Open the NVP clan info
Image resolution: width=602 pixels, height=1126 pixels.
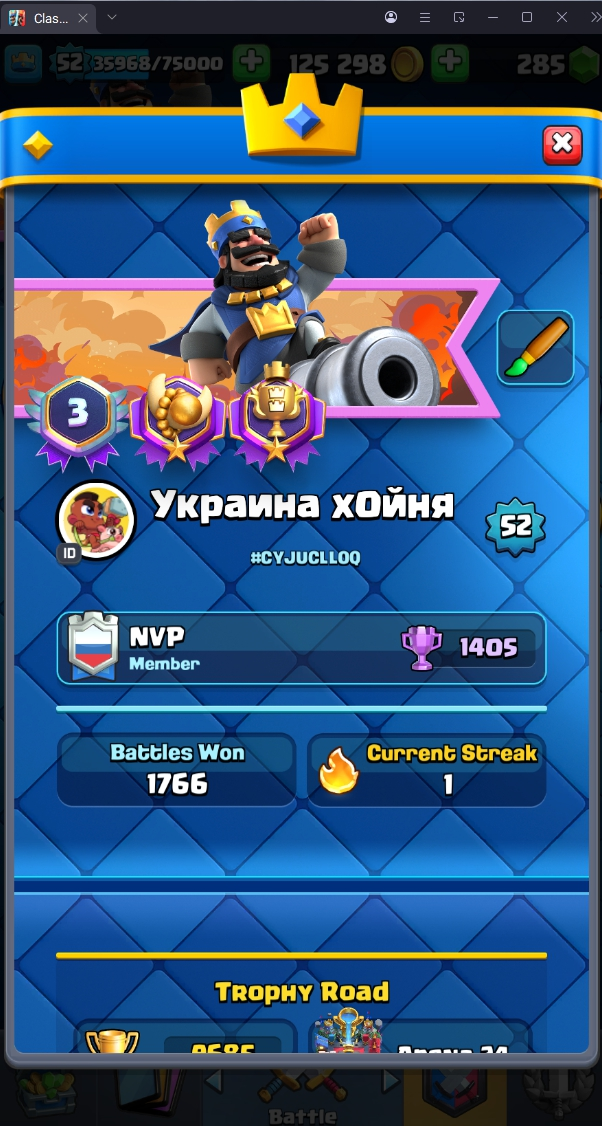click(x=301, y=648)
